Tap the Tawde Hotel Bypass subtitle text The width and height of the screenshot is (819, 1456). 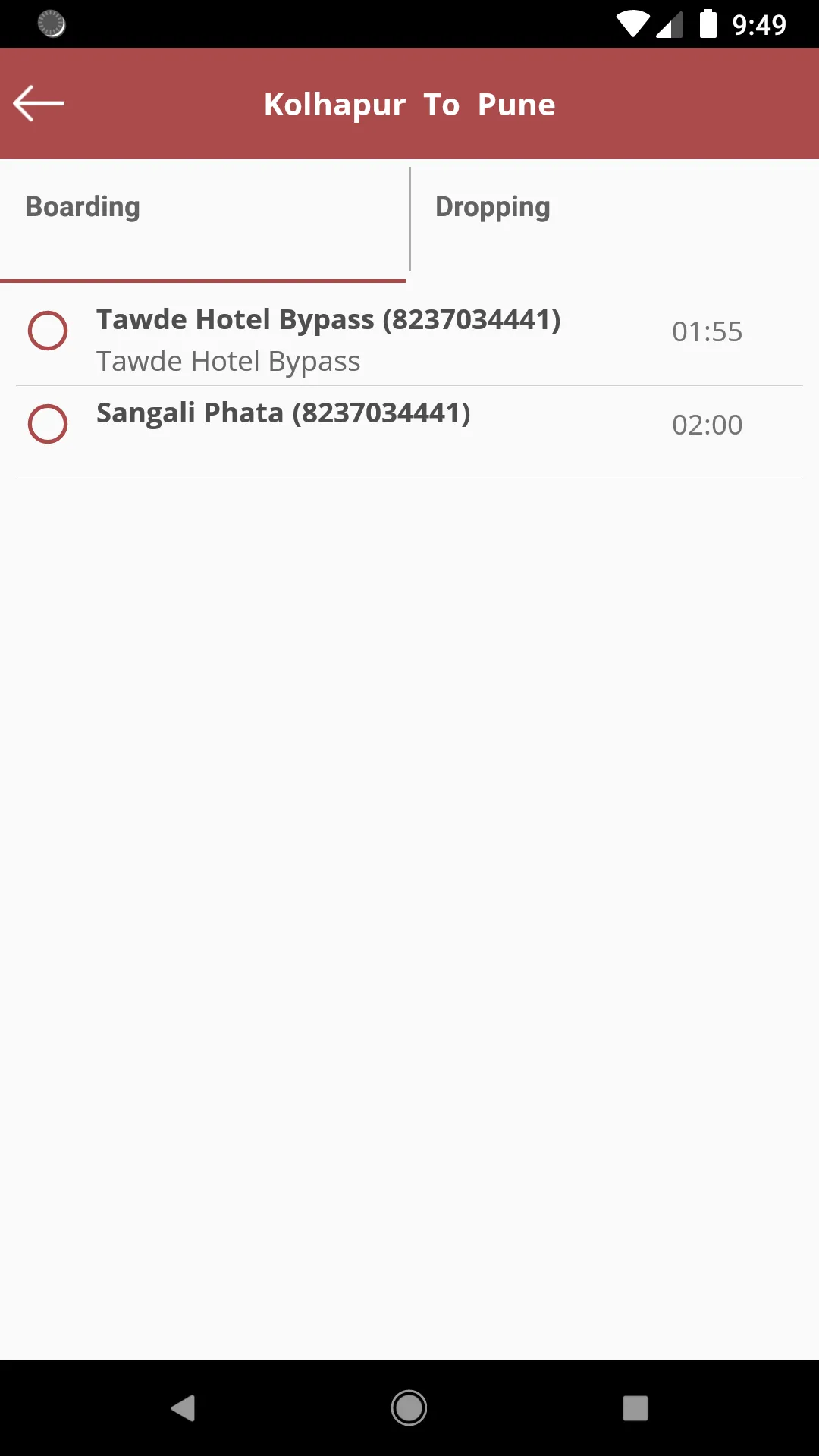pos(228,359)
